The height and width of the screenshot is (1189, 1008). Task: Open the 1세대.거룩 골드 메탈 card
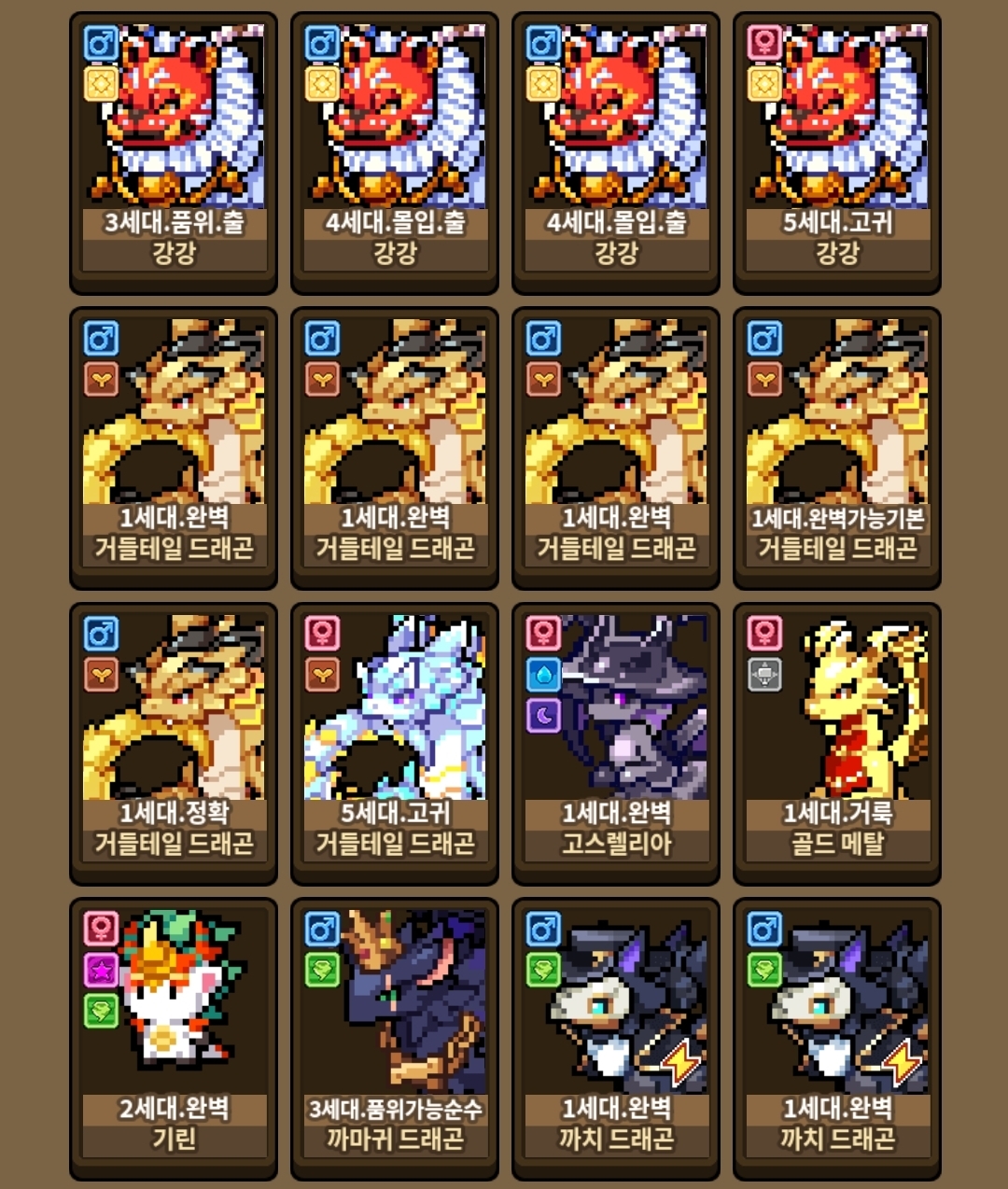(837, 742)
